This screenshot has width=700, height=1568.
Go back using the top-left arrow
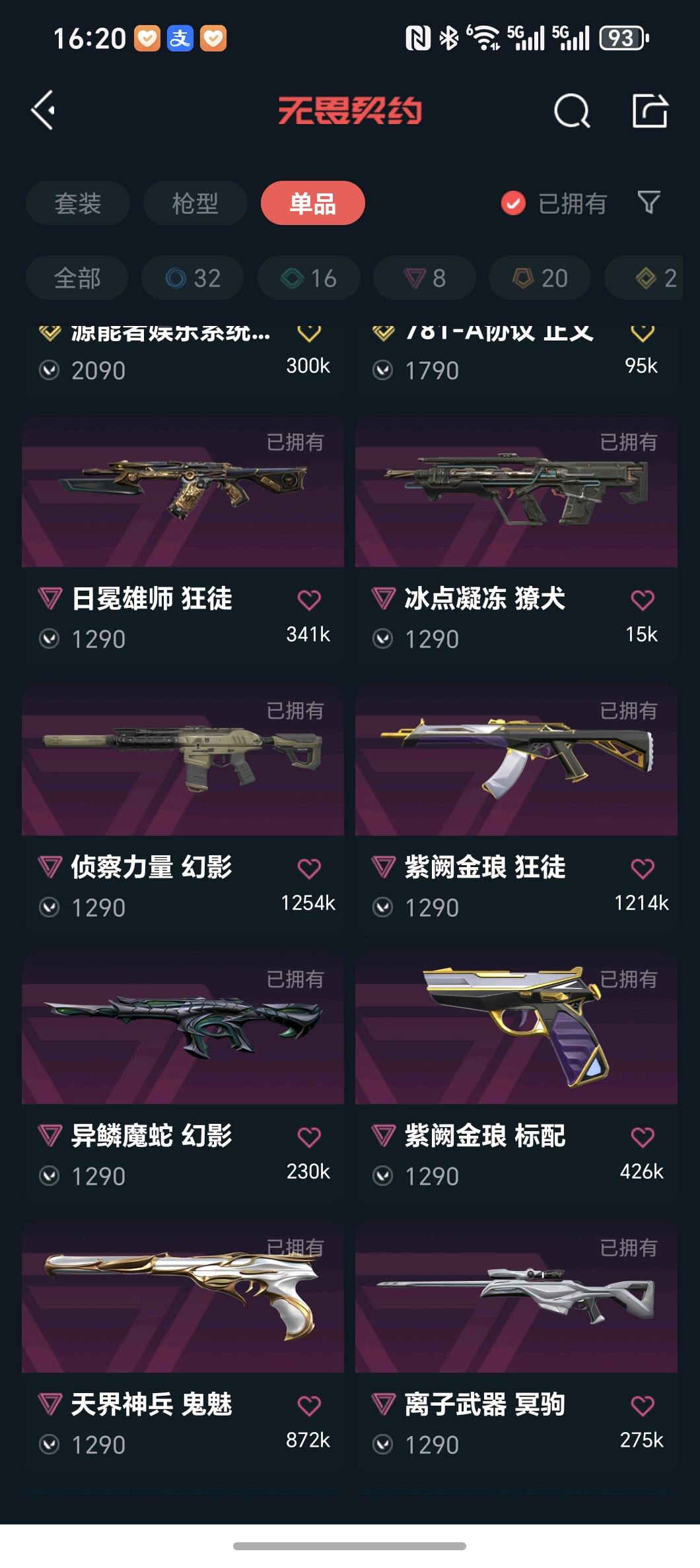coord(44,110)
